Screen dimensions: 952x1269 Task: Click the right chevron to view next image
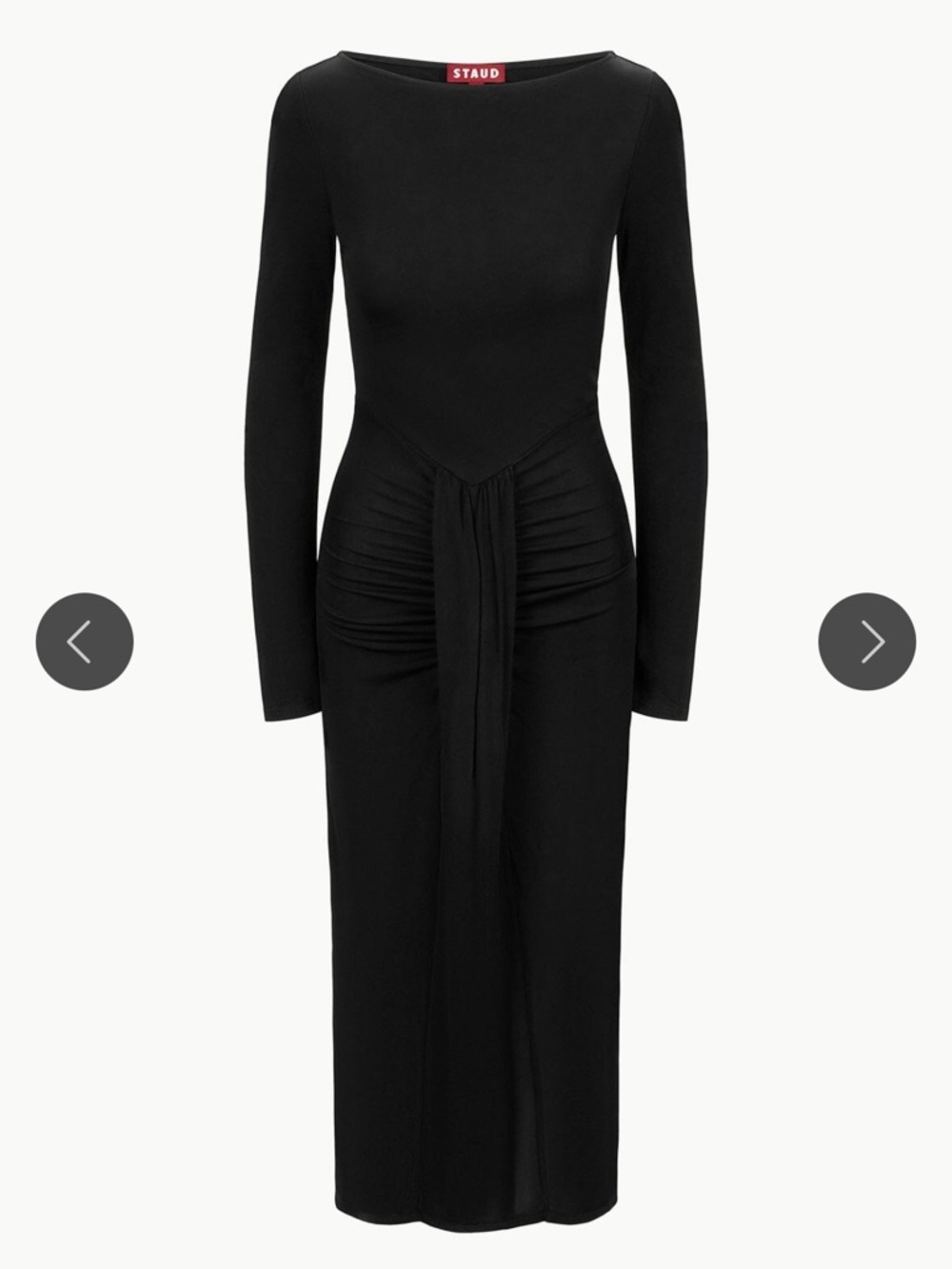867,643
